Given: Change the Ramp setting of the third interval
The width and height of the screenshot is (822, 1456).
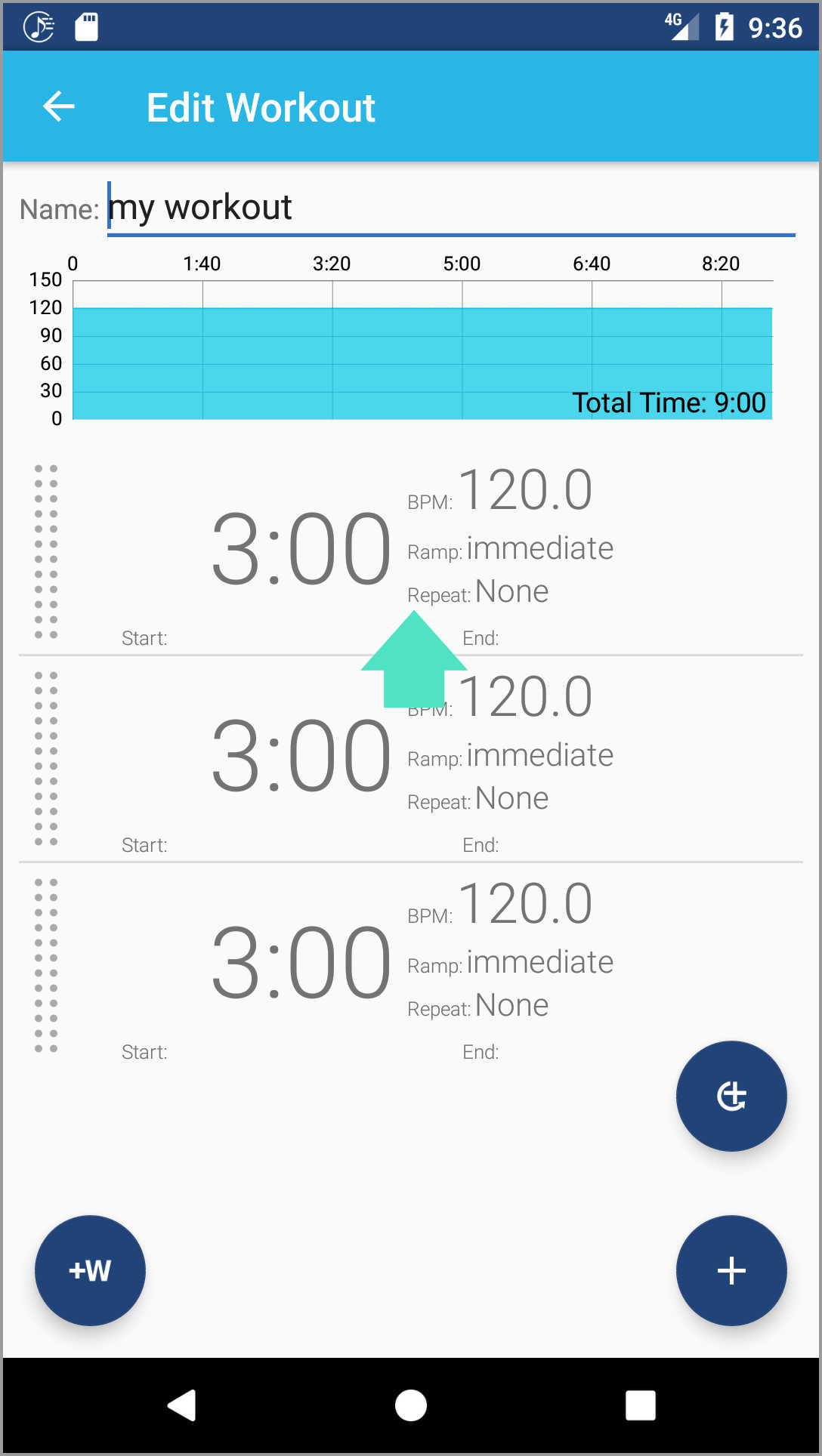Looking at the screenshot, I should coord(539,963).
